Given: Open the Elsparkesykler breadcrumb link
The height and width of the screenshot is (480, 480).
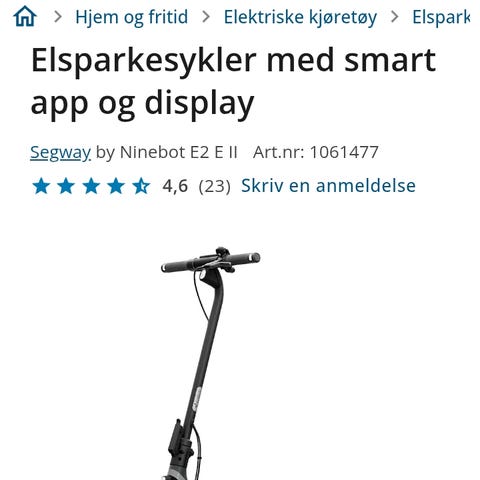Looking at the screenshot, I should point(441,17).
